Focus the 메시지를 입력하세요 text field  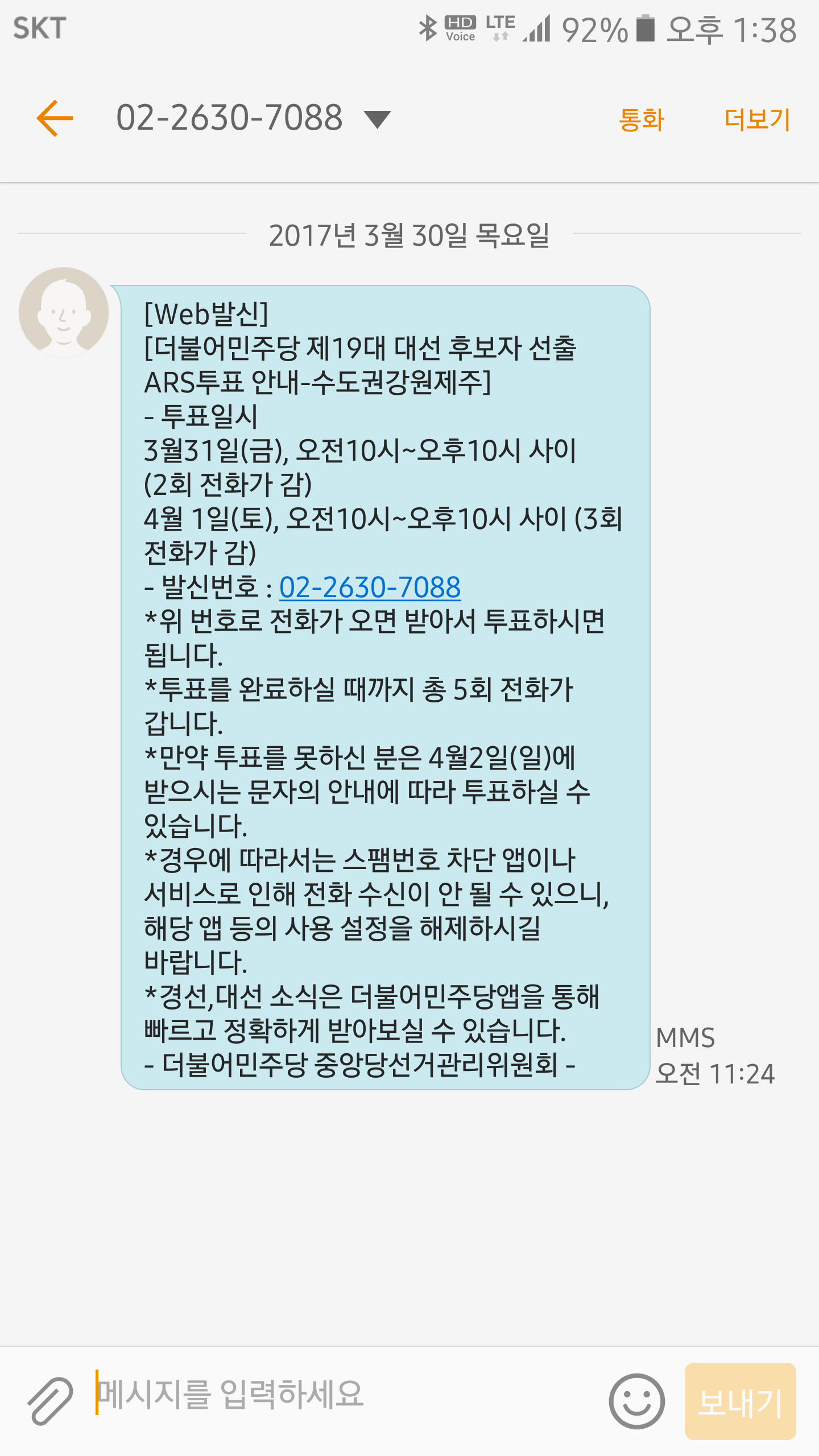[341, 1395]
